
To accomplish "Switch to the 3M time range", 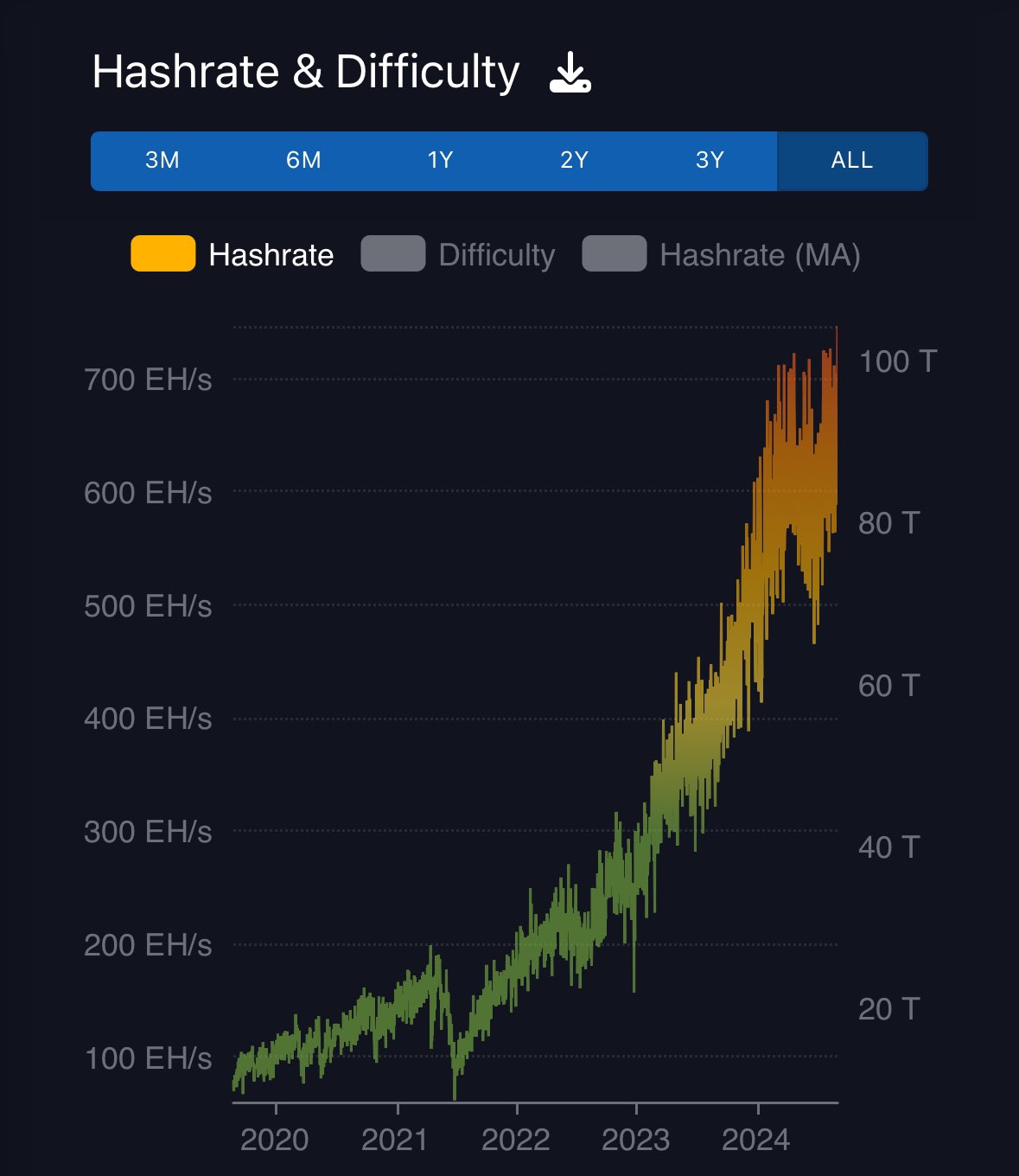I will coord(162,161).
